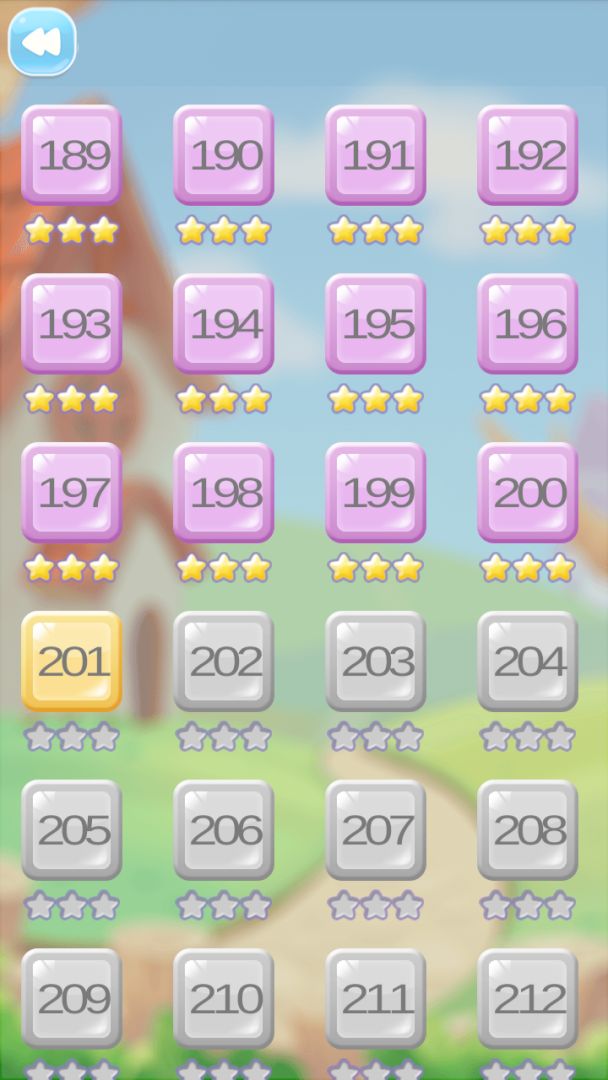This screenshot has height=1080, width=608.
Task: Open level 195
Action: click(376, 324)
